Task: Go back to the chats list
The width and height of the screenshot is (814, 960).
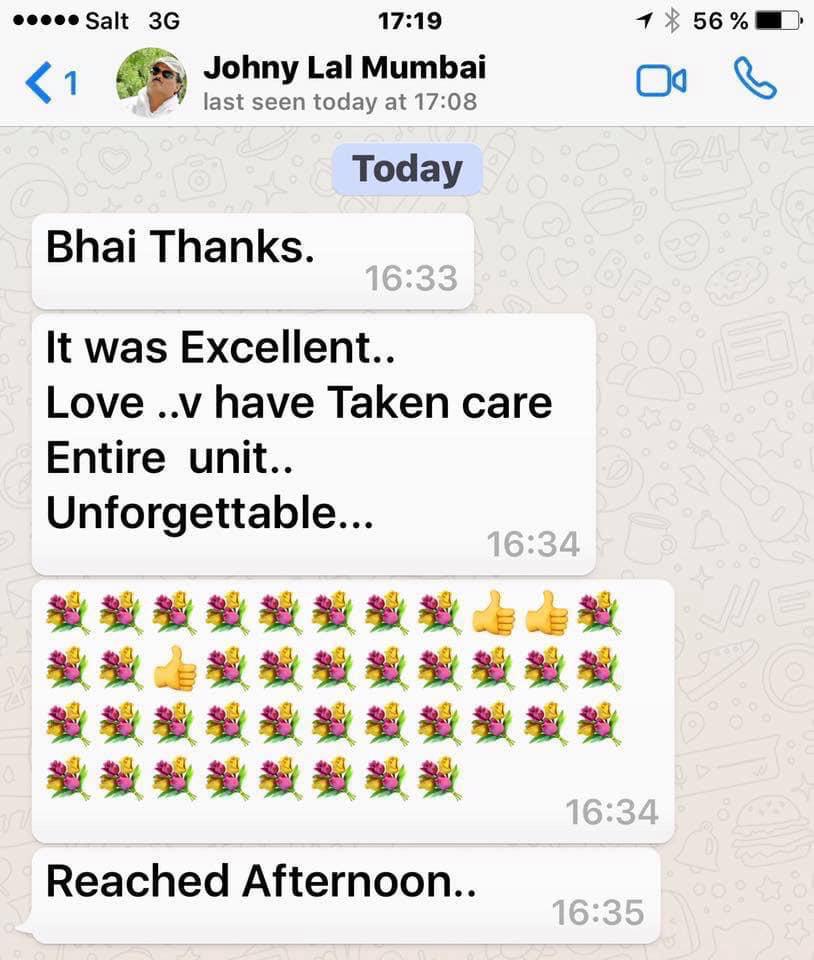Action: coord(48,83)
